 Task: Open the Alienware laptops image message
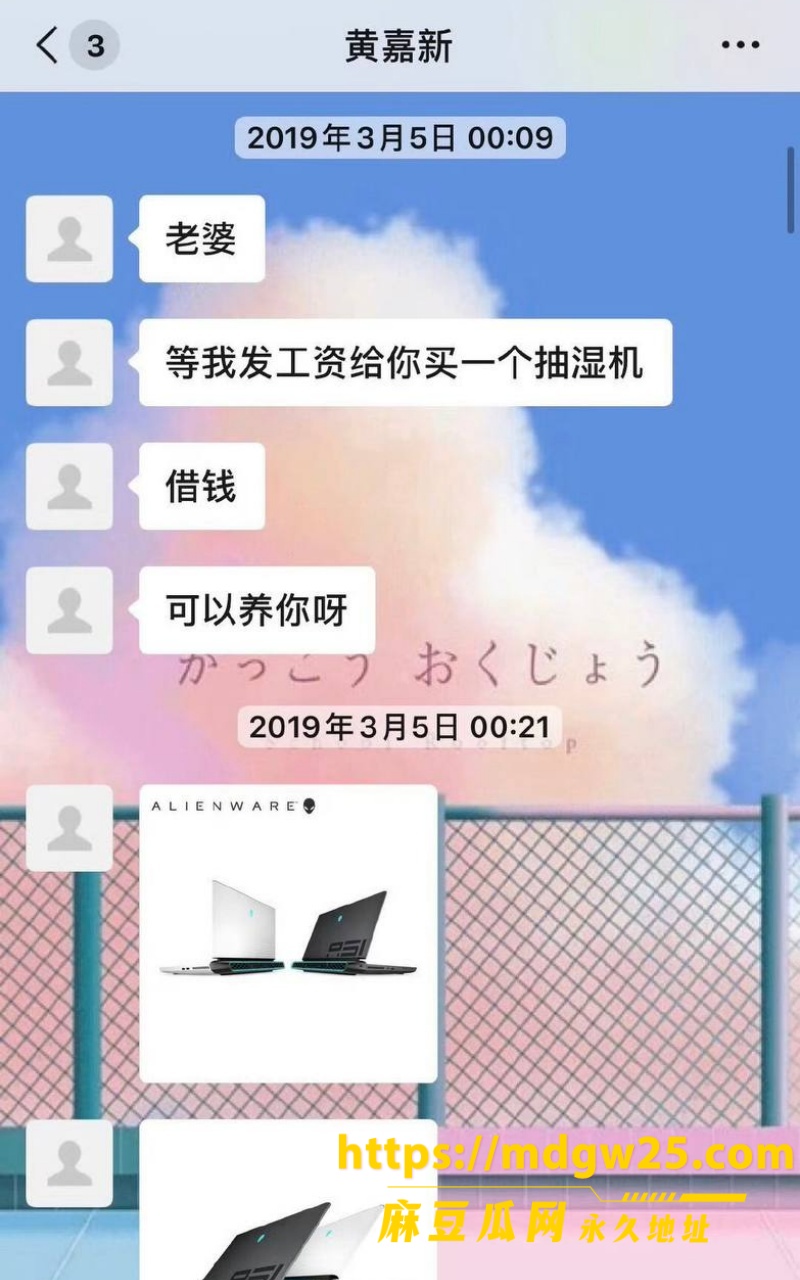288,933
